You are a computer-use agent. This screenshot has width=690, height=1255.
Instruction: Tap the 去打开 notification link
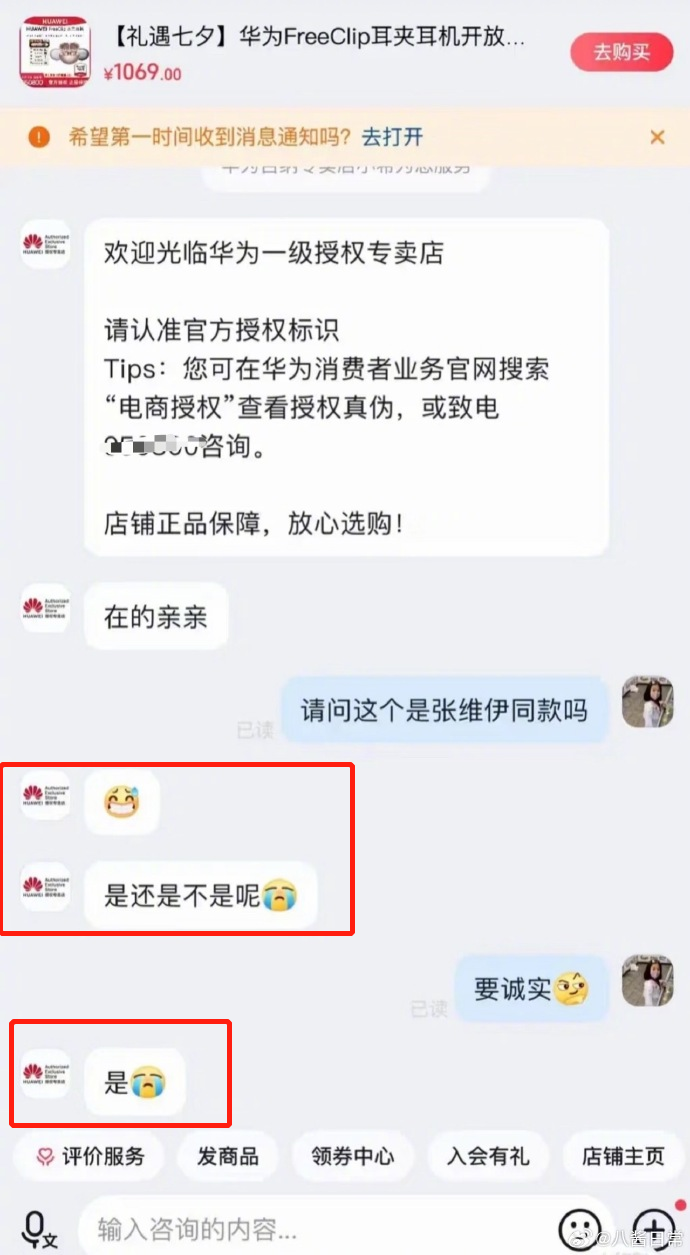[x=392, y=137]
